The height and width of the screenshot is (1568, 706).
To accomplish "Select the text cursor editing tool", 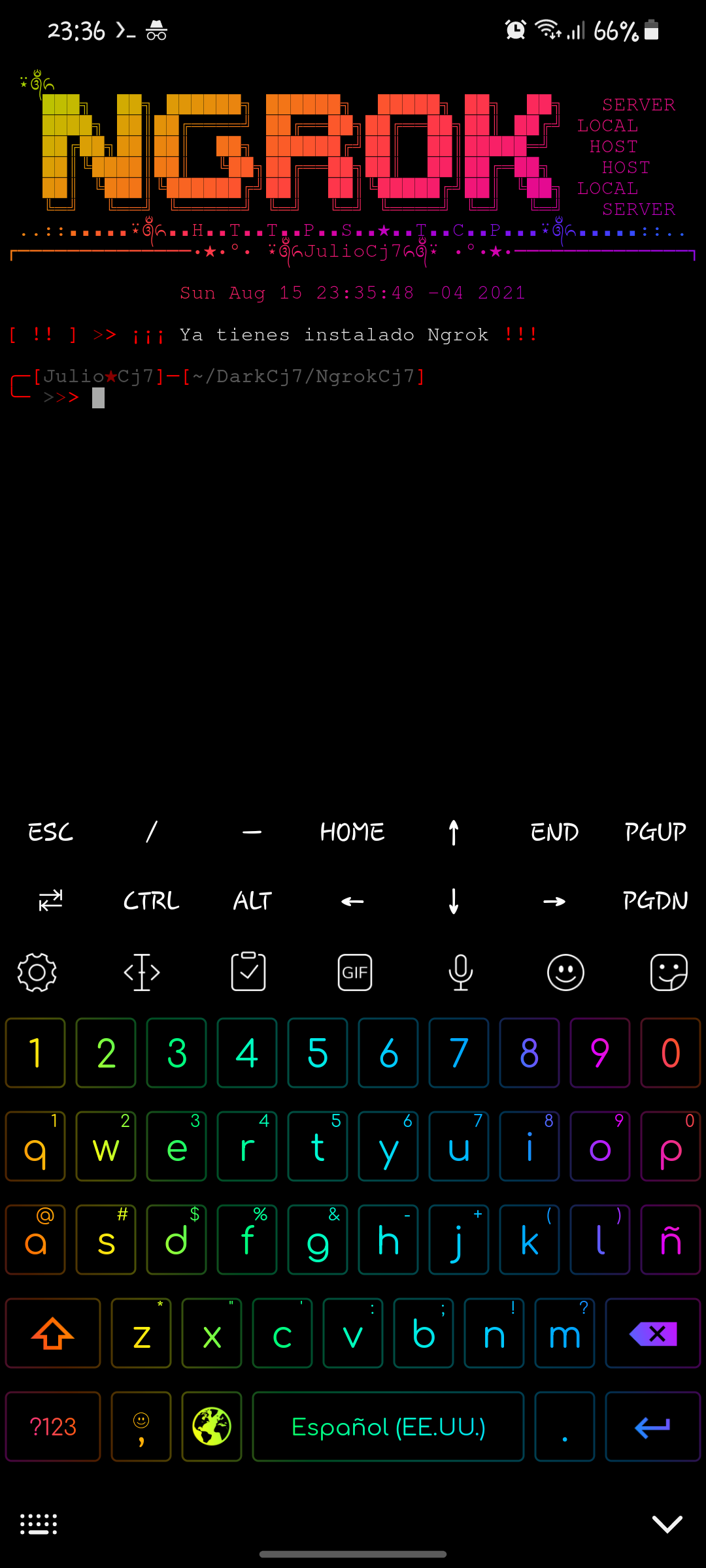I will point(142,972).
